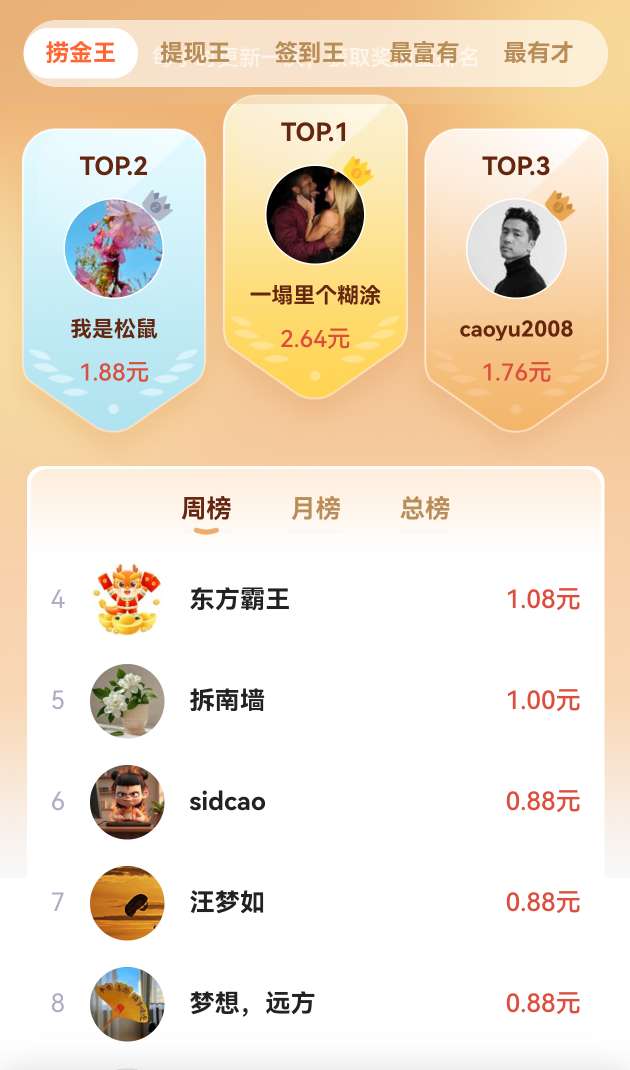The width and height of the screenshot is (630, 1070).
Task: Open TOP.2 card of 我是松鼠
Action: 114,280
